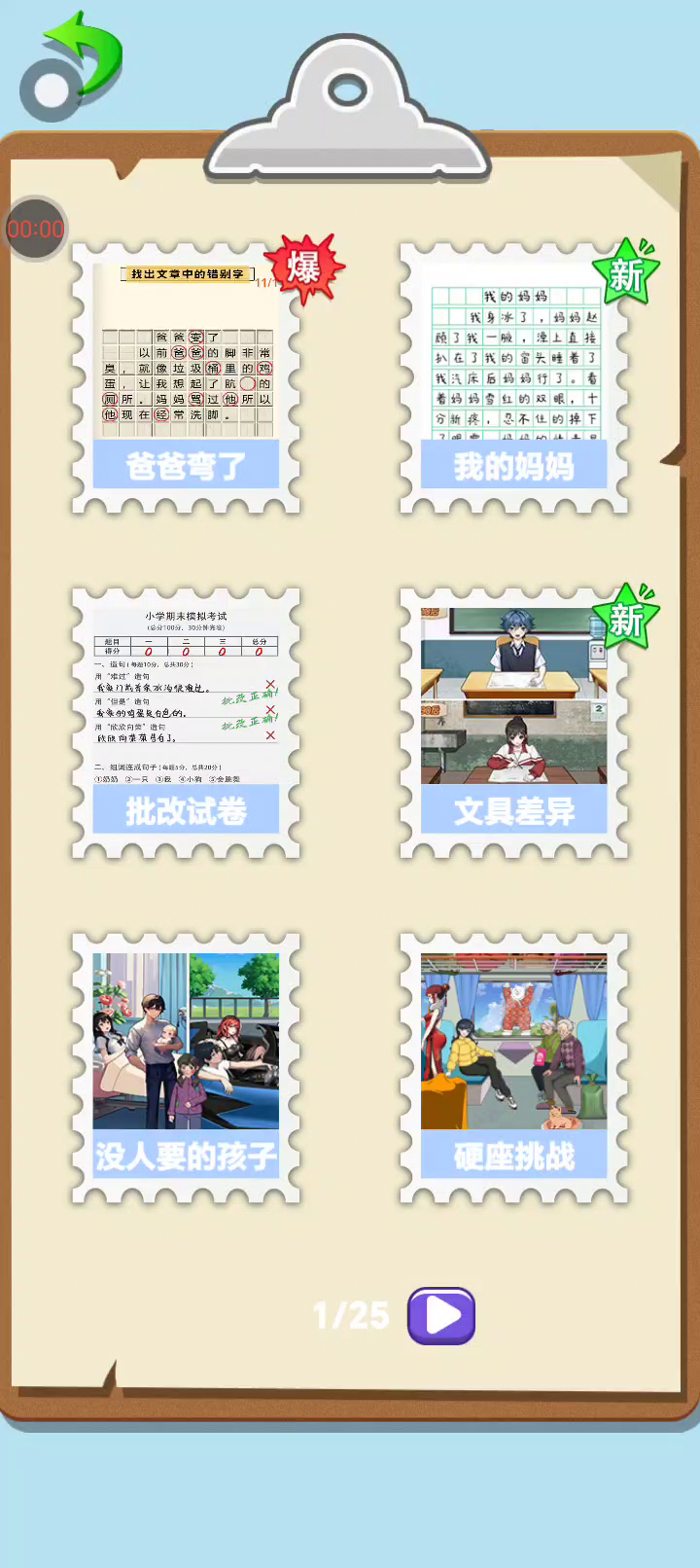
Task: Go to the next page of levels
Action: pos(441,1316)
